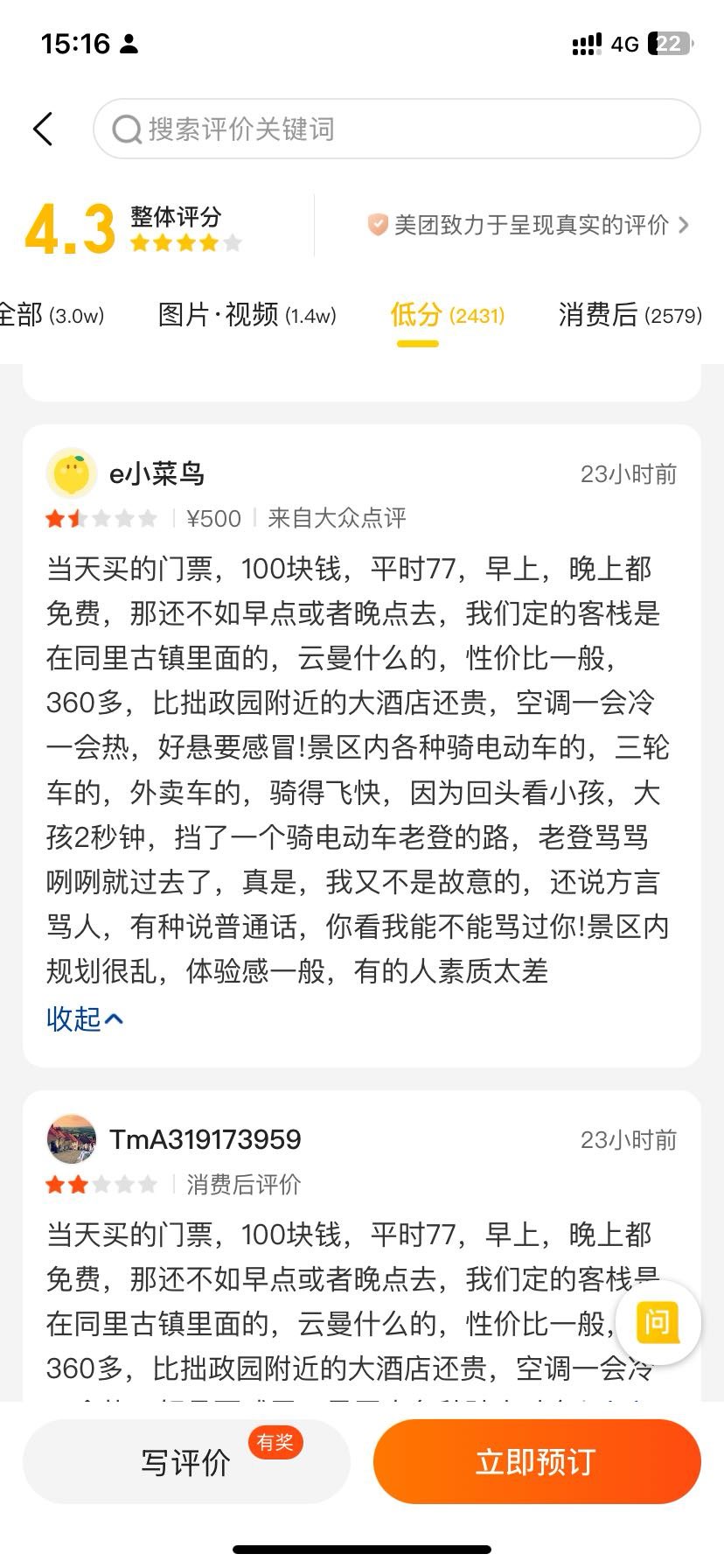Switch to the 消费后 reviews tab

[x=630, y=315]
